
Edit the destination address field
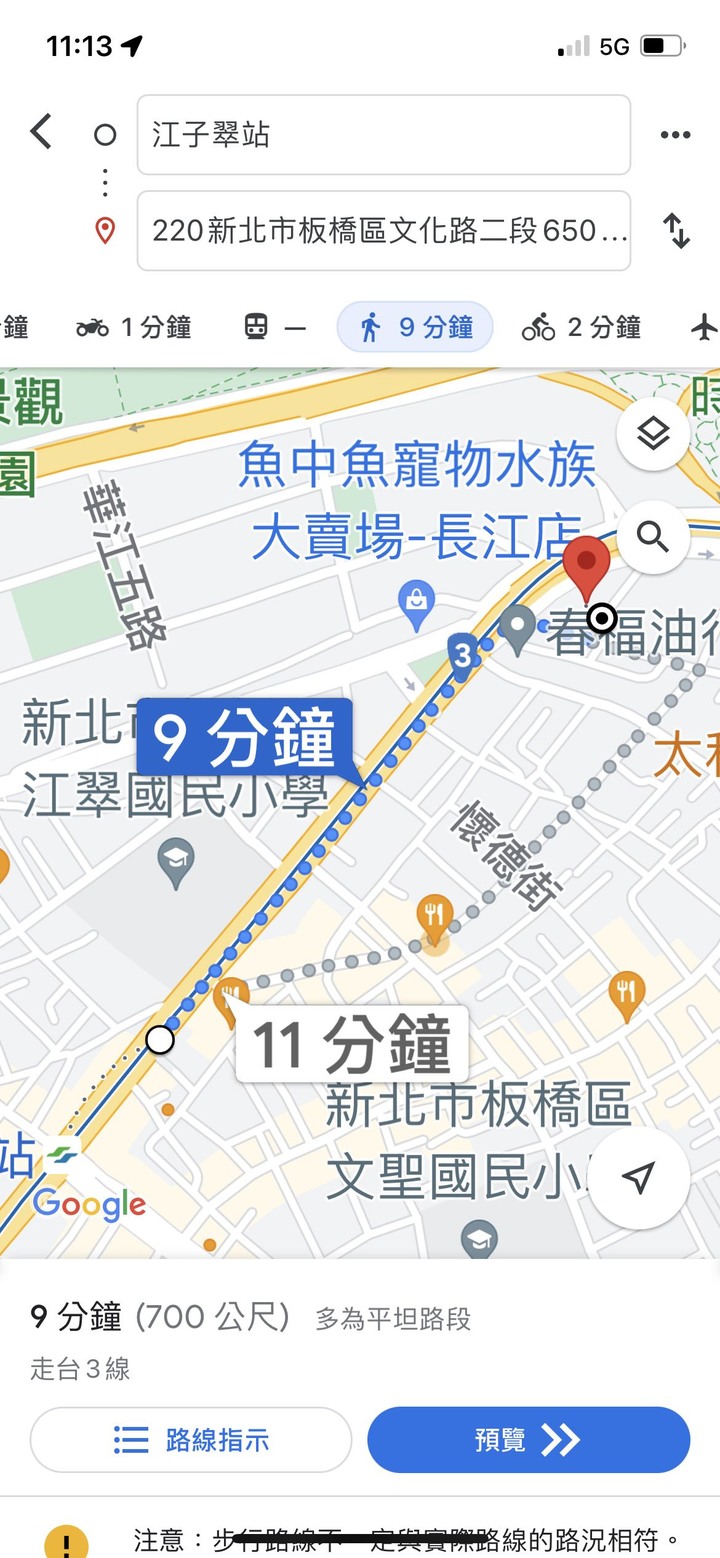383,231
